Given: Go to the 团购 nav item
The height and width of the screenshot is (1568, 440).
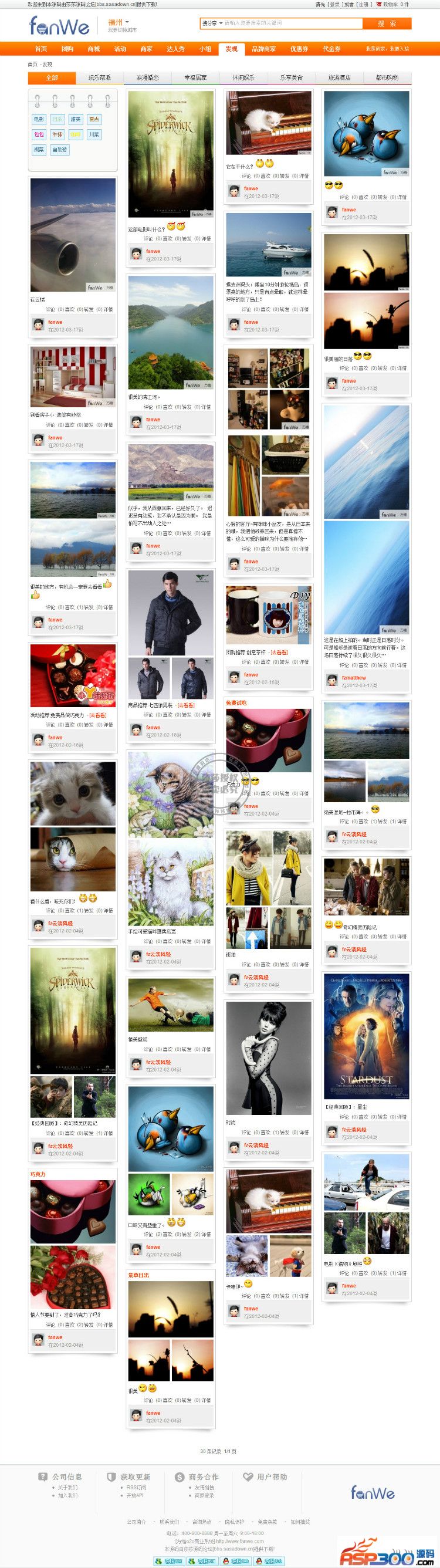Looking at the screenshot, I should point(67,49).
